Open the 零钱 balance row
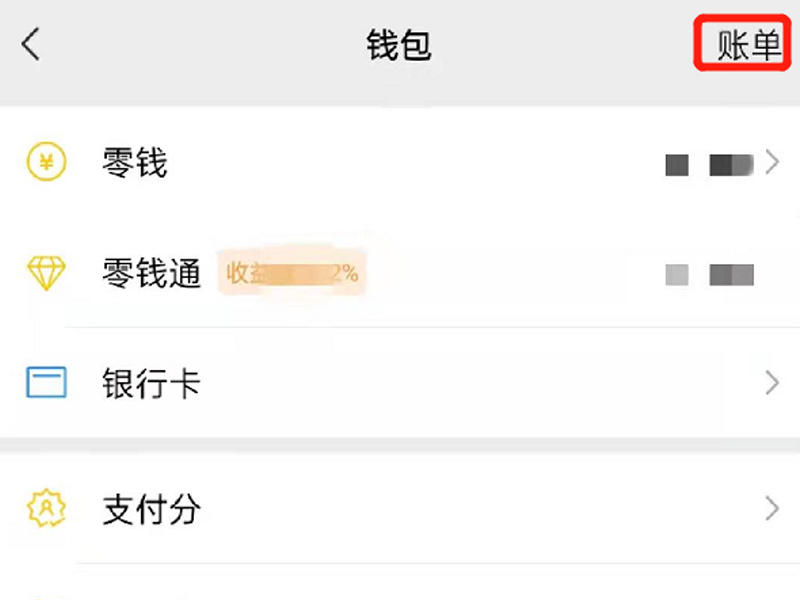 click(x=400, y=162)
